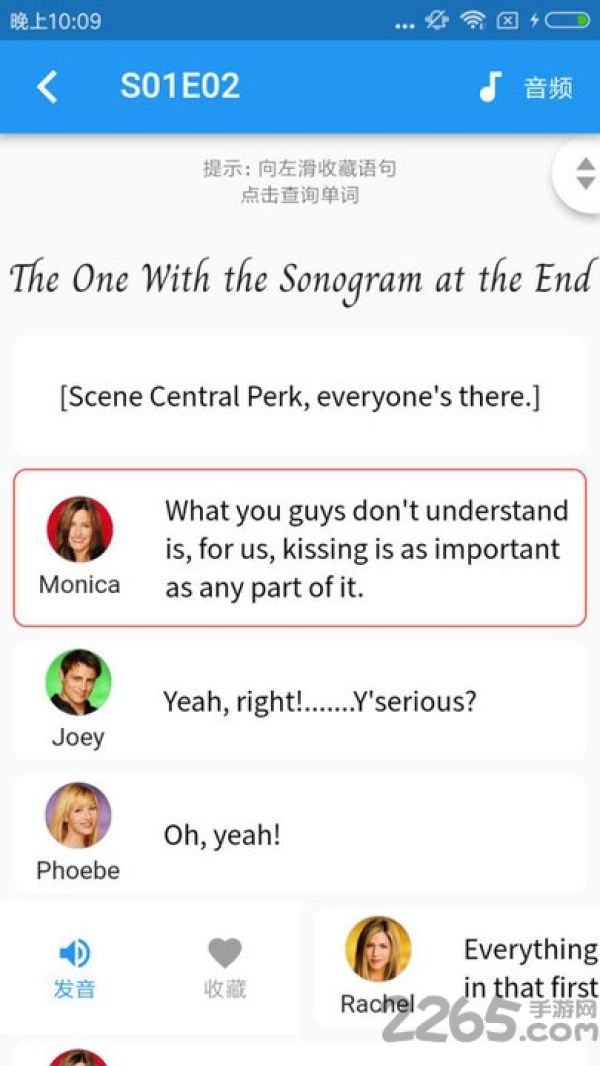Select Joey's "Yeah, right!" line

tap(300, 700)
